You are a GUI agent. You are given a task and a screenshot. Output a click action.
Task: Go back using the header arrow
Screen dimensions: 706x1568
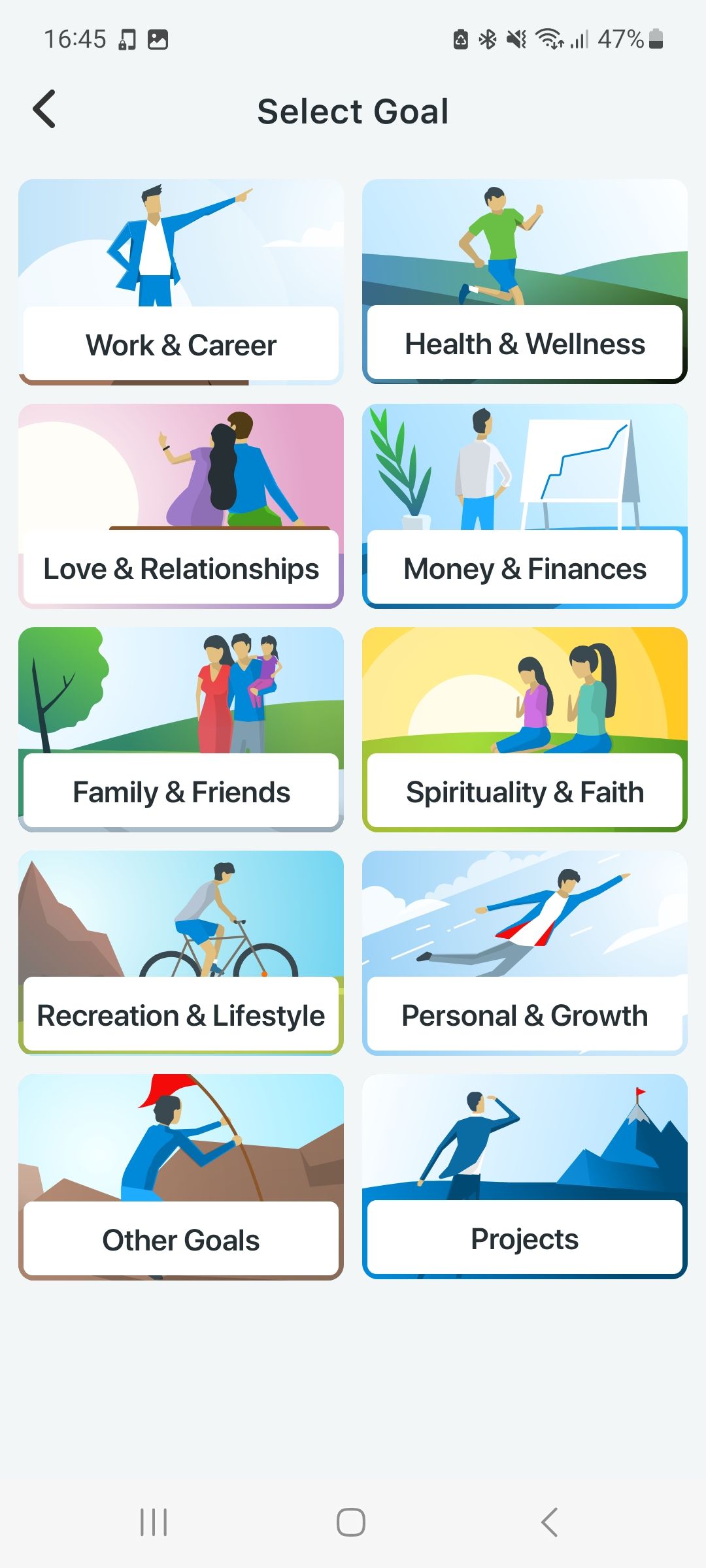tap(44, 109)
